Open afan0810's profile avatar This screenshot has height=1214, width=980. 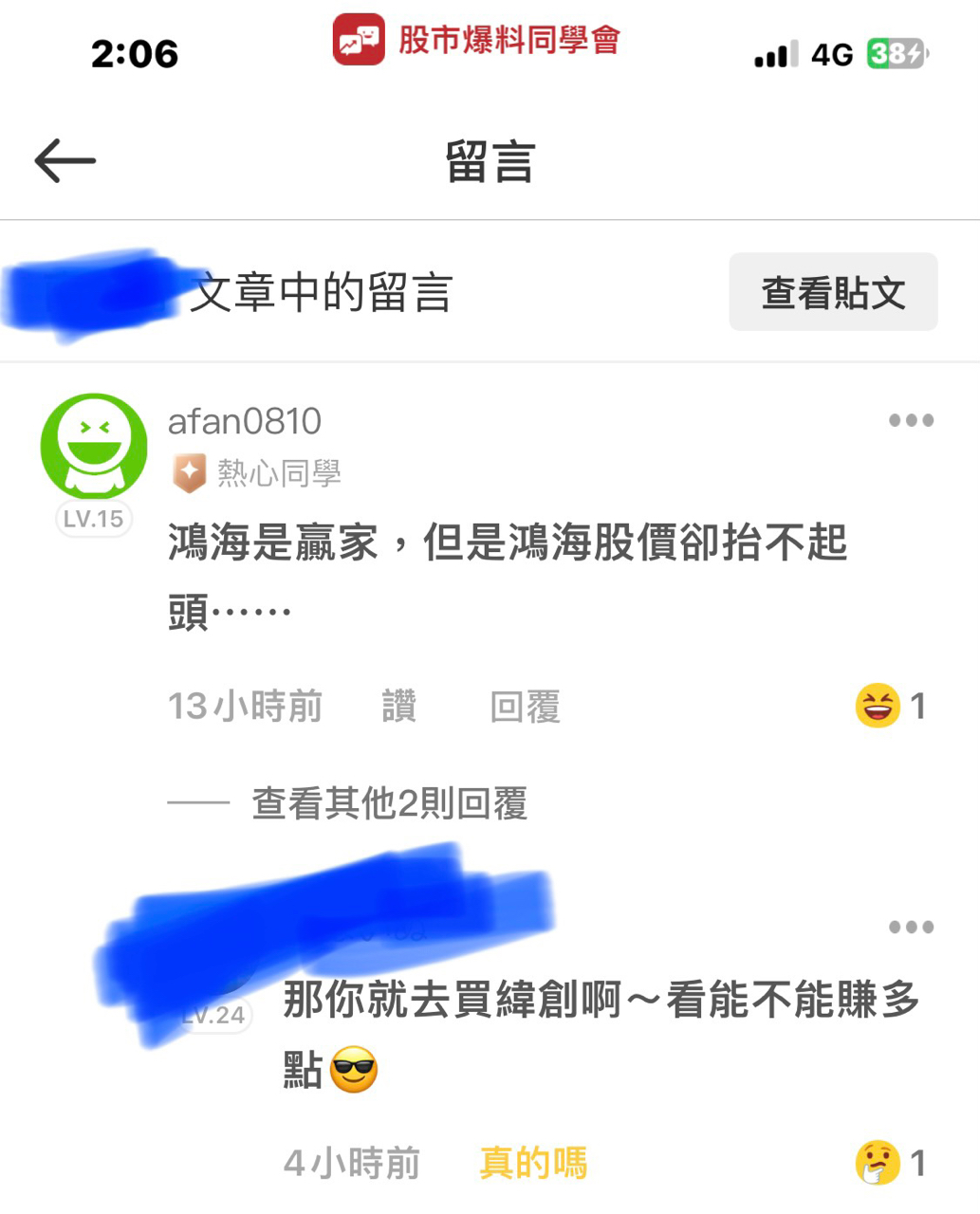93,446
